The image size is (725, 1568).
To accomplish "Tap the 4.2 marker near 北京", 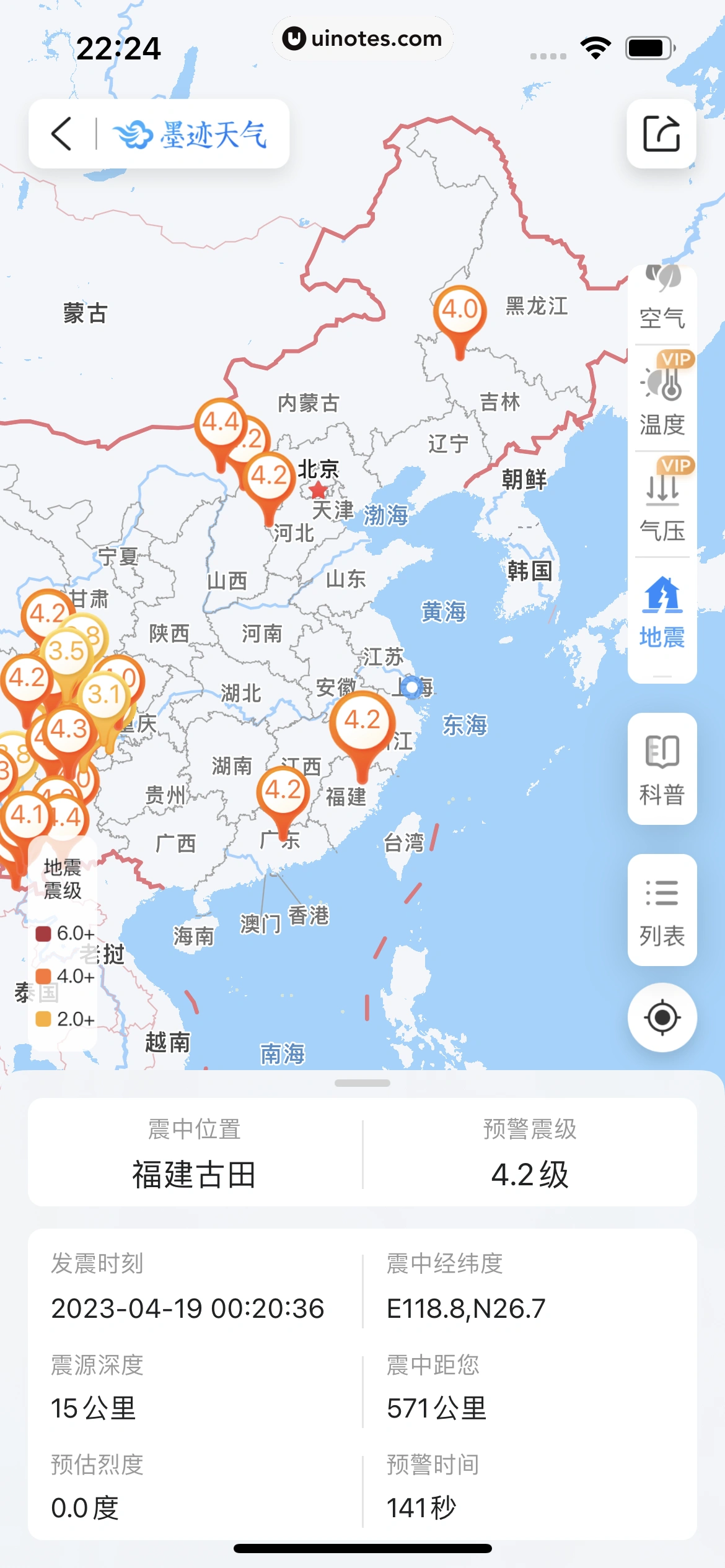I will 268,477.
